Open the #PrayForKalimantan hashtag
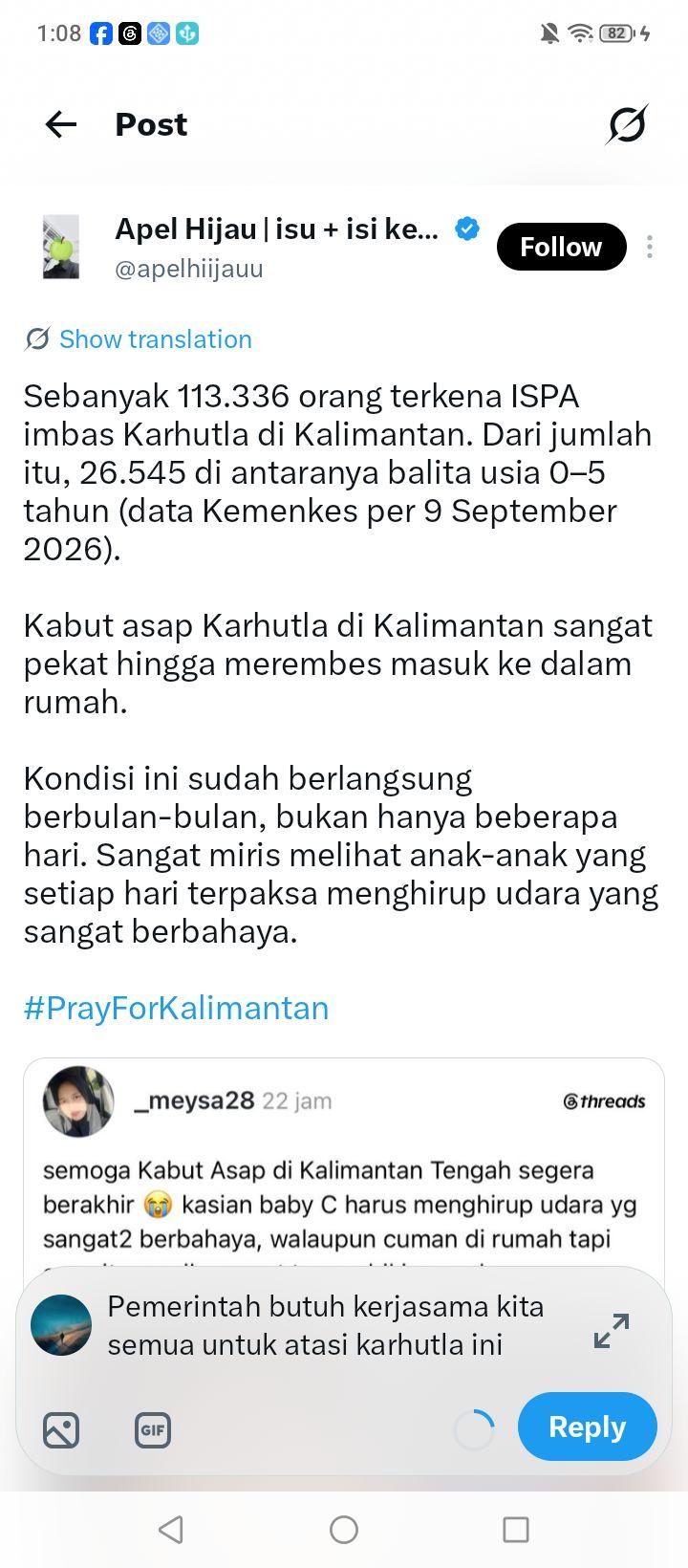 click(176, 1008)
